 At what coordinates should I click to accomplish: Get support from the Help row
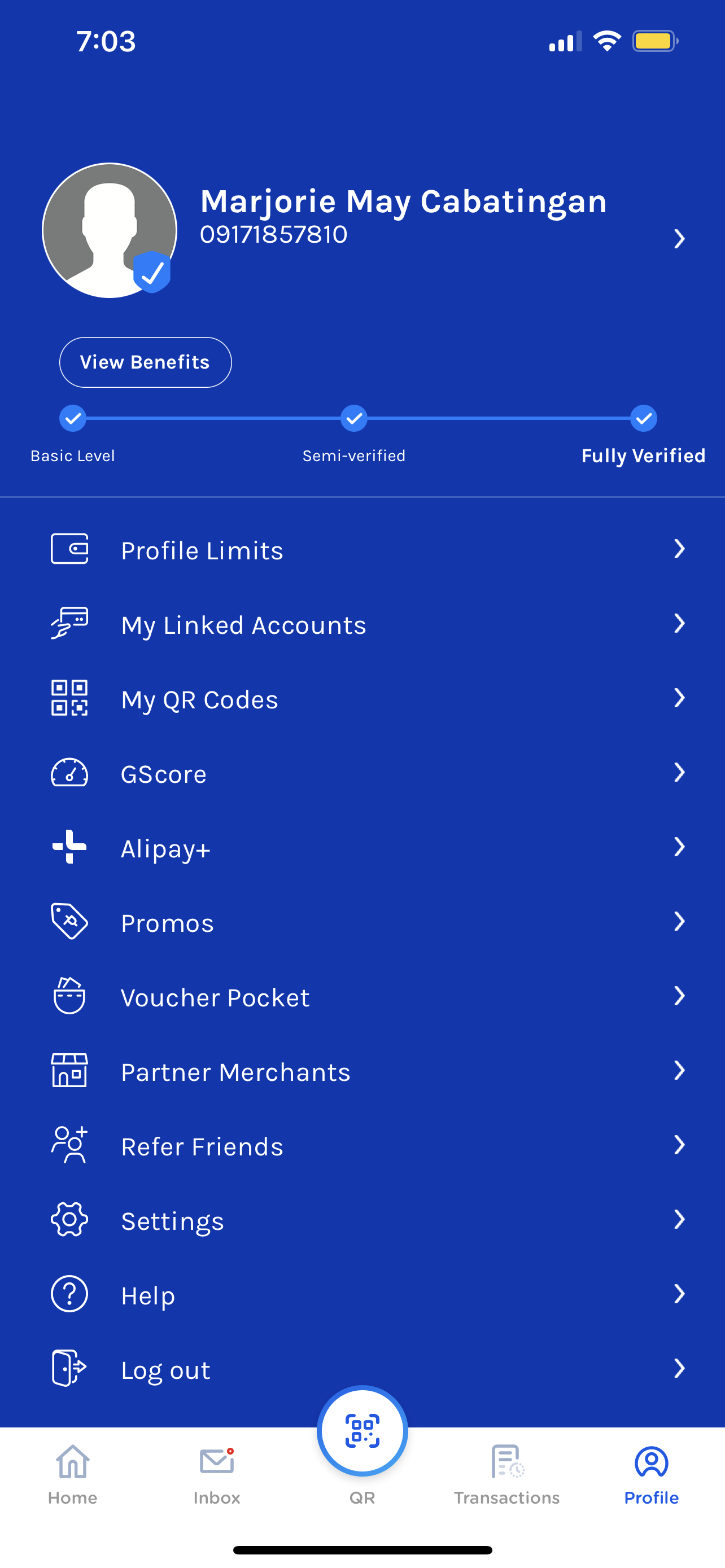click(x=362, y=1295)
